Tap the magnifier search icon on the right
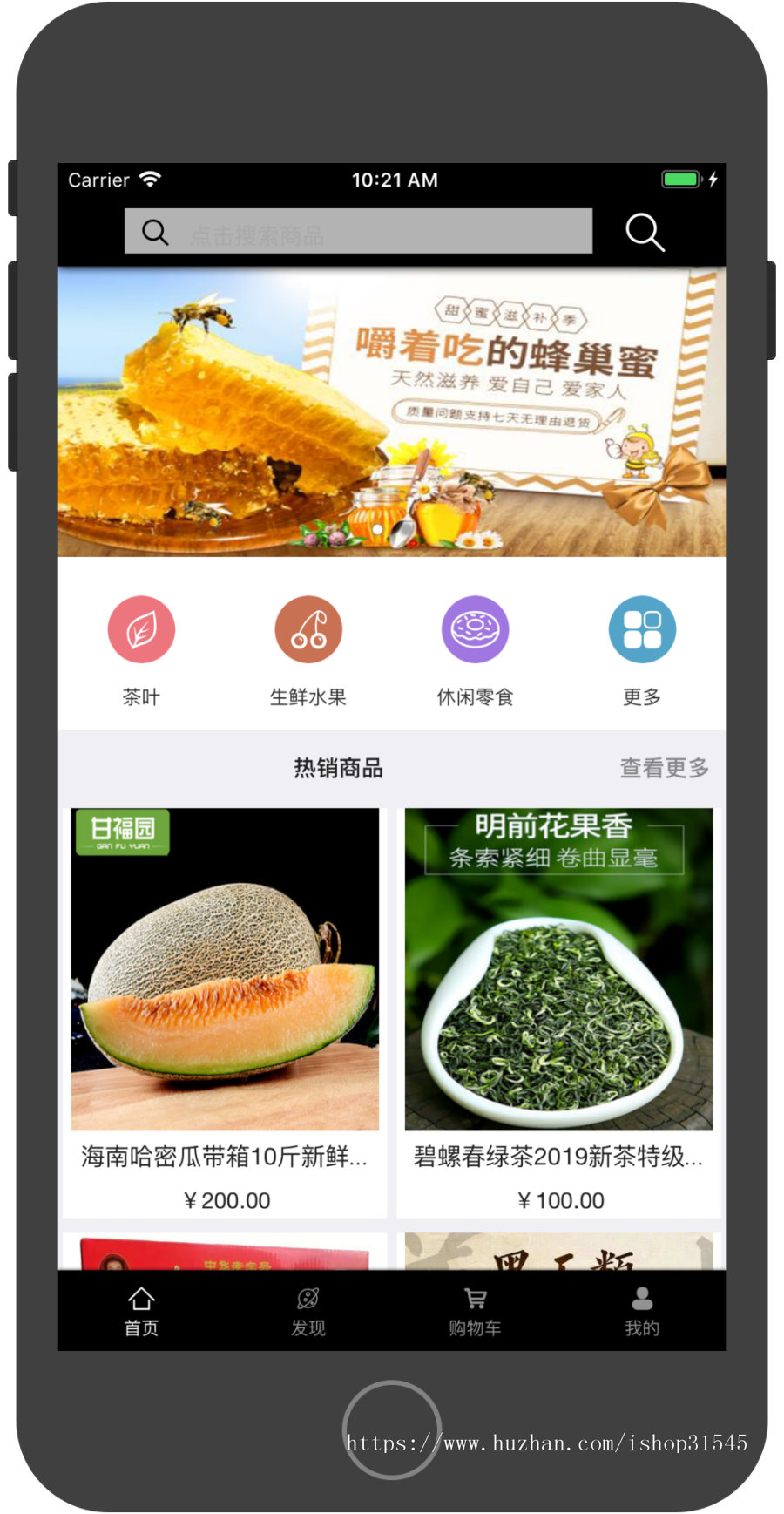784x1514 pixels. [645, 231]
